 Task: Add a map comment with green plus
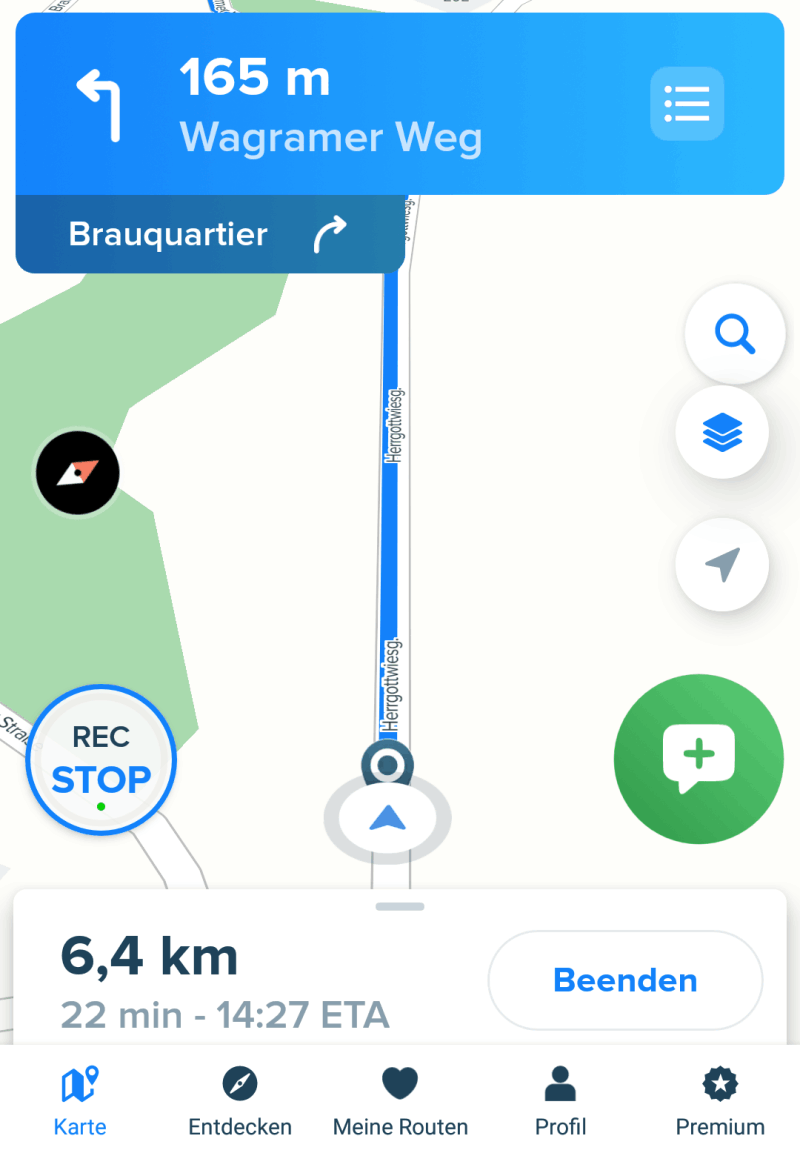(698, 759)
